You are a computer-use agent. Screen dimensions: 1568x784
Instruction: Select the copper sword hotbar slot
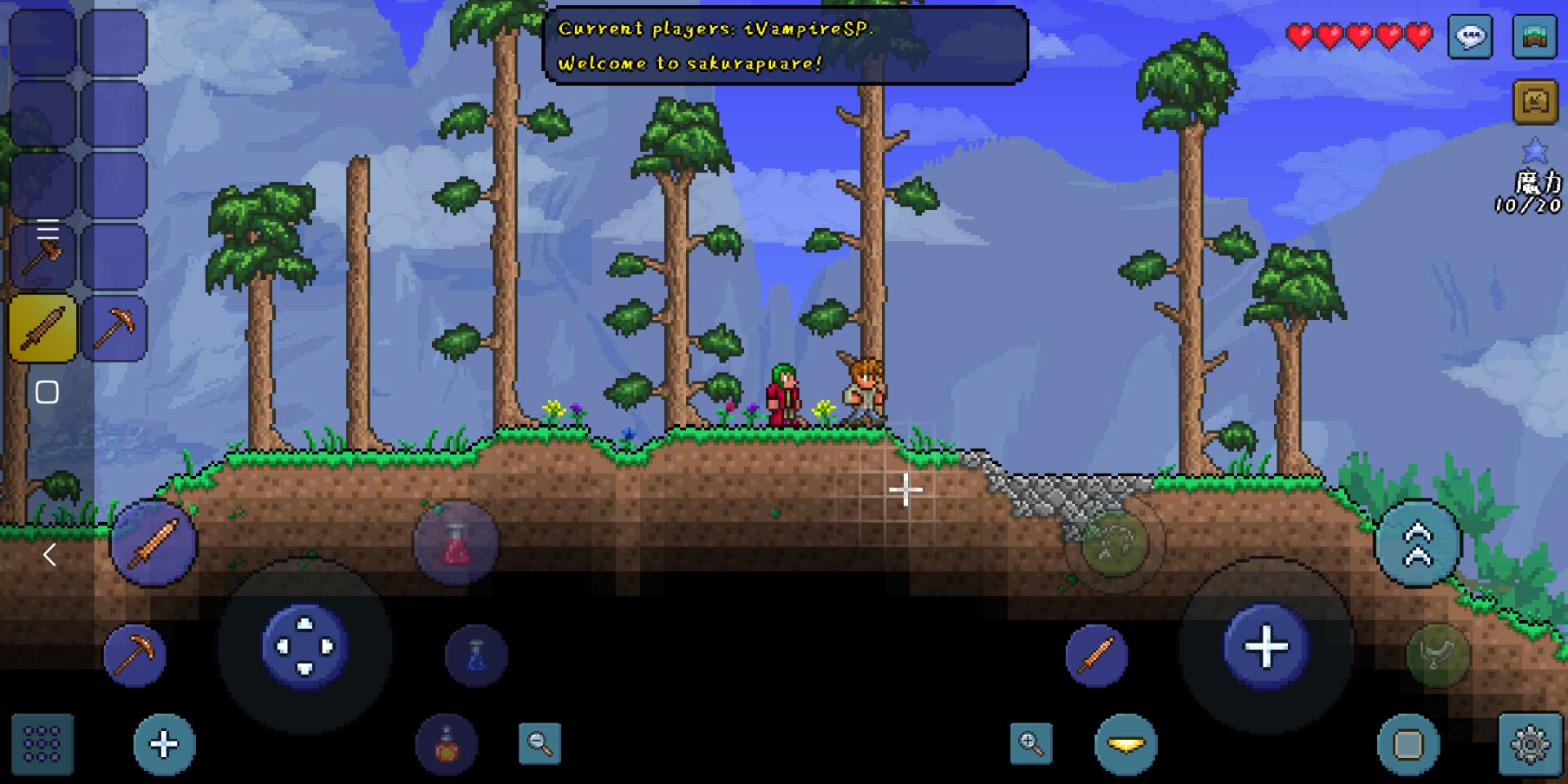(42, 329)
